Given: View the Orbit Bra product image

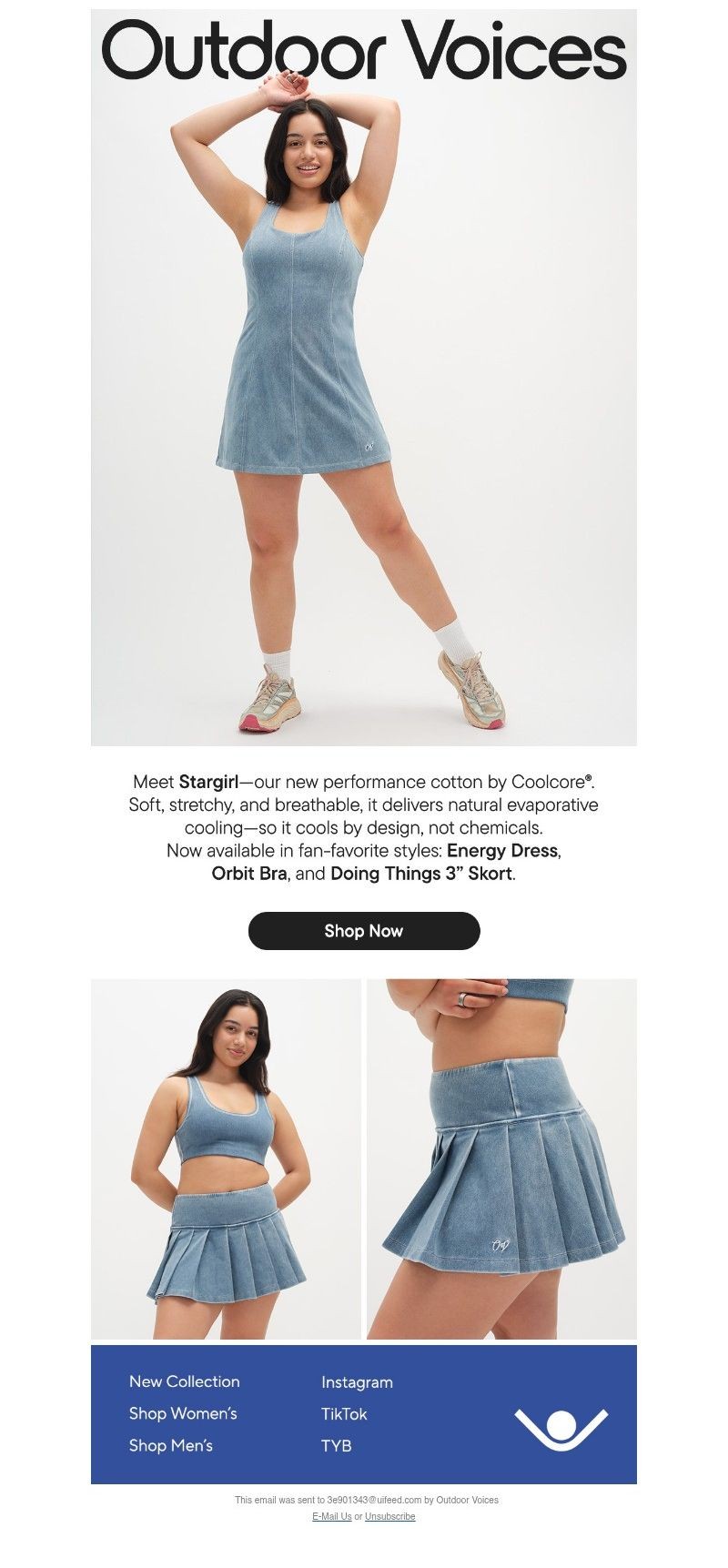Looking at the screenshot, I should click(x=226, y=1158).
